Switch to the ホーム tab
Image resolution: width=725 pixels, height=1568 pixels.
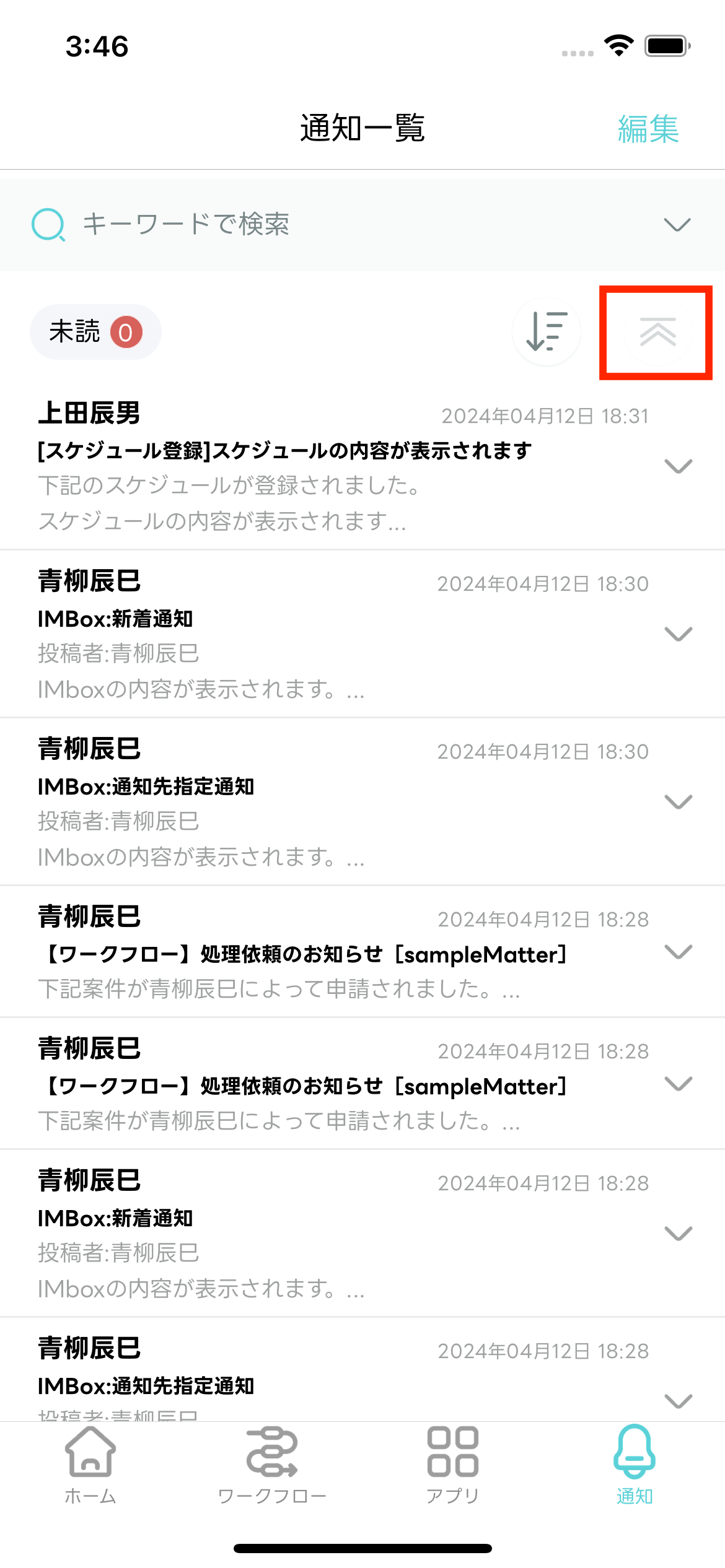point(90,1465)
